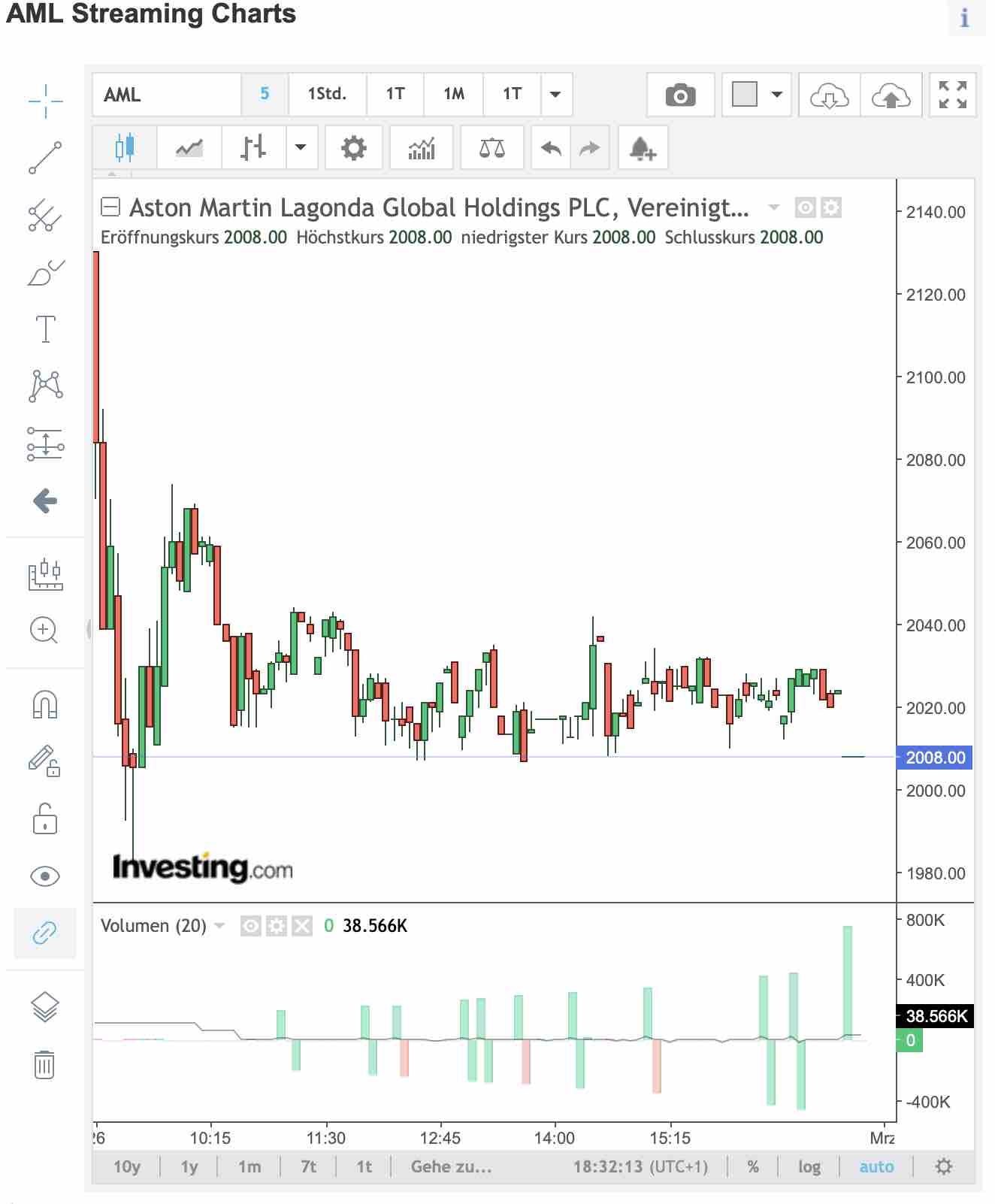Create a price alert
Viewport: 995px width, 1204px height.
click(x=643, y=148)
